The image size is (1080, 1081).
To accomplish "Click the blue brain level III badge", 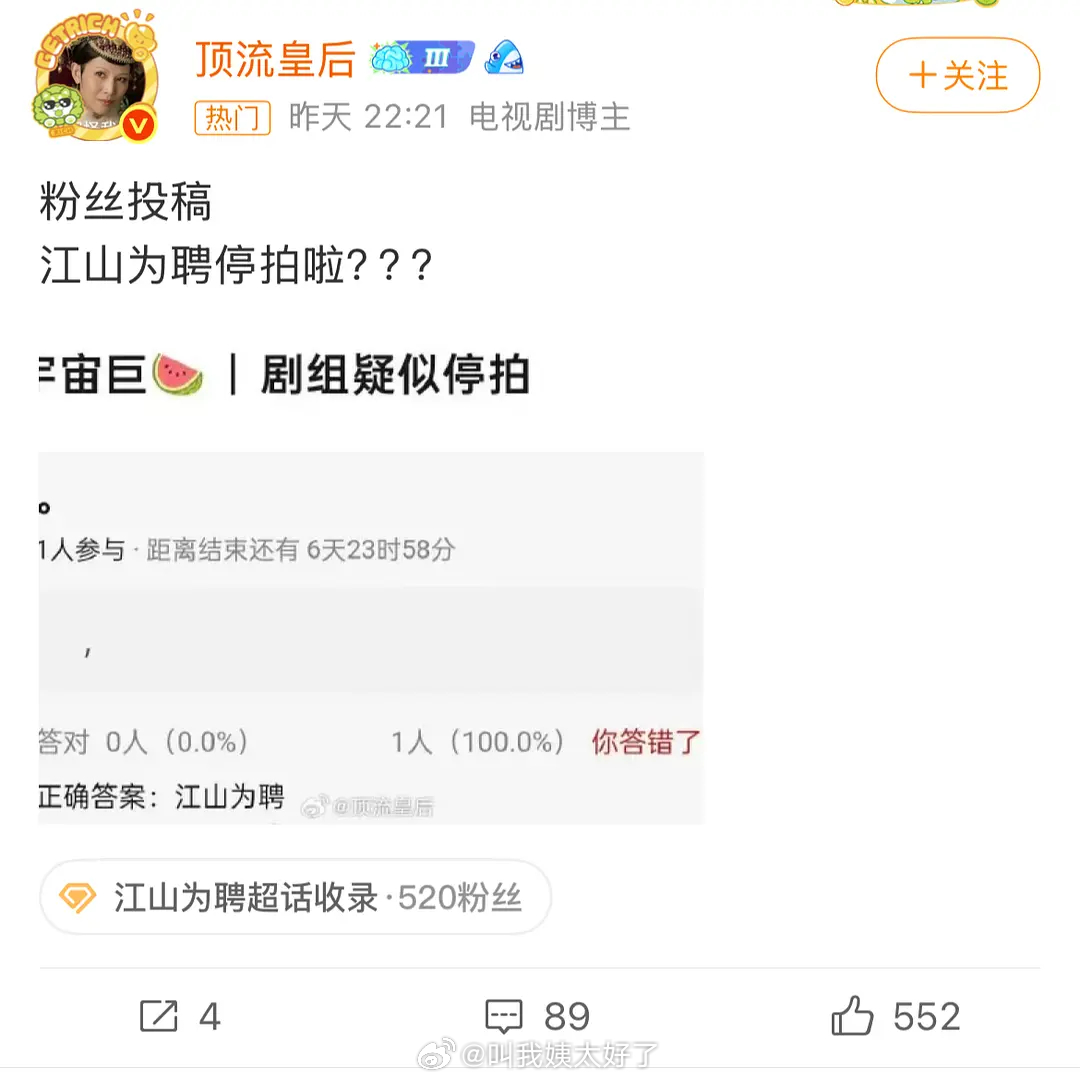I will click(420, 60).
